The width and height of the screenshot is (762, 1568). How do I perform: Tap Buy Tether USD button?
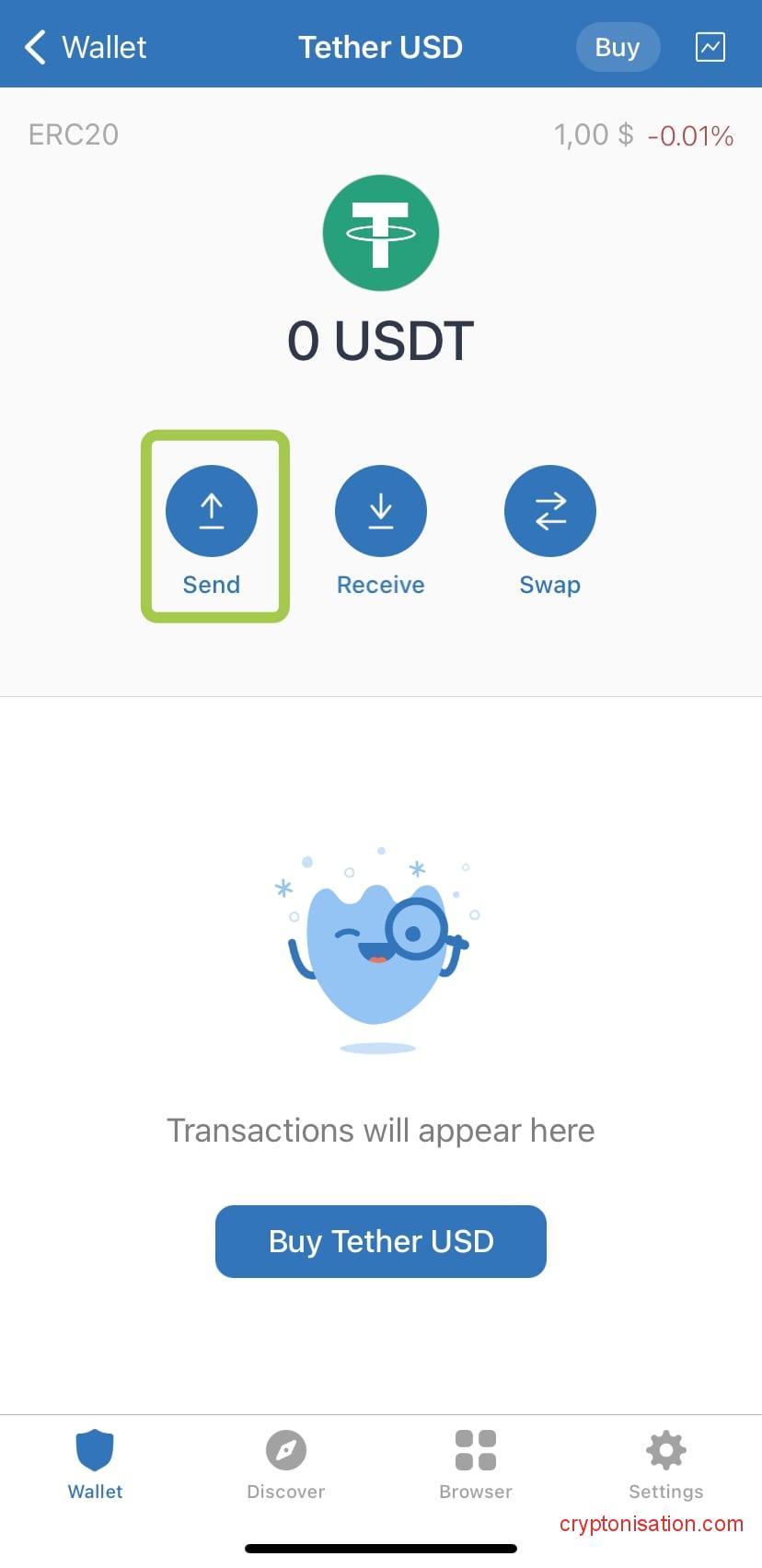tap(380, 1241)
